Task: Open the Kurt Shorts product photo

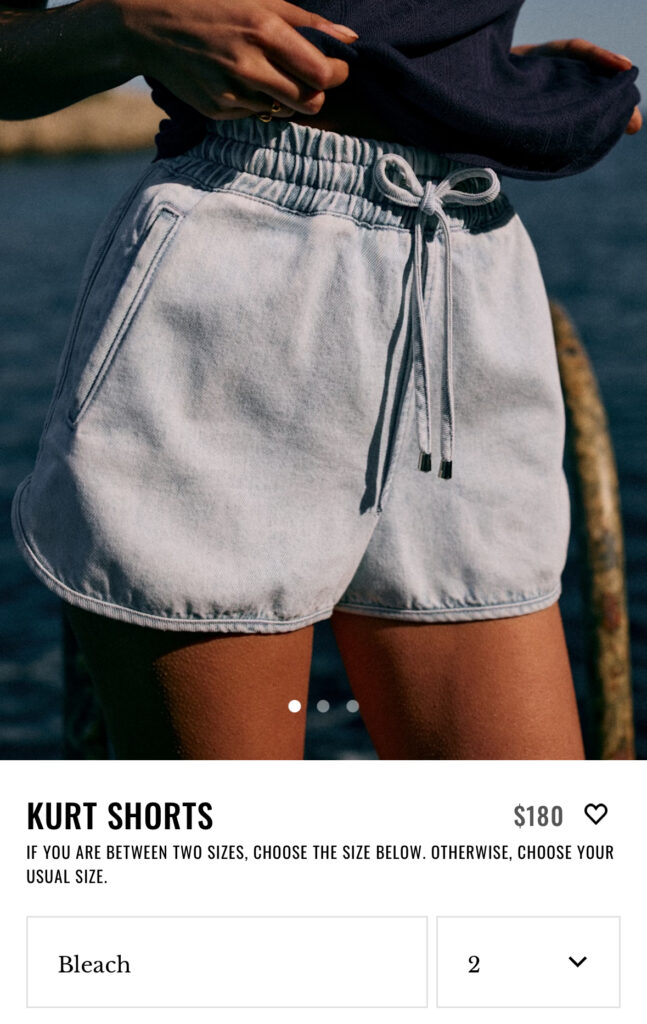Action: [x=323, y=380]
